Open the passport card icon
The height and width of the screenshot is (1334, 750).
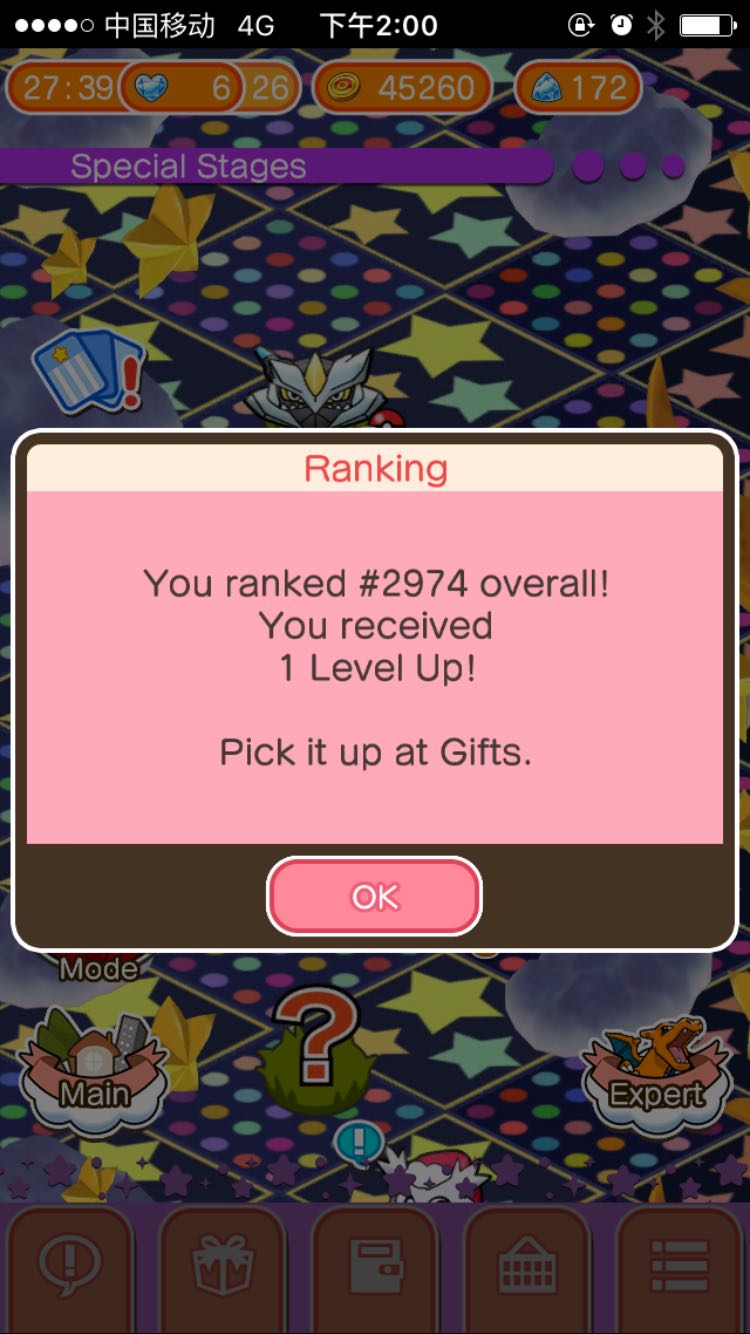[x=374, y=1269]
